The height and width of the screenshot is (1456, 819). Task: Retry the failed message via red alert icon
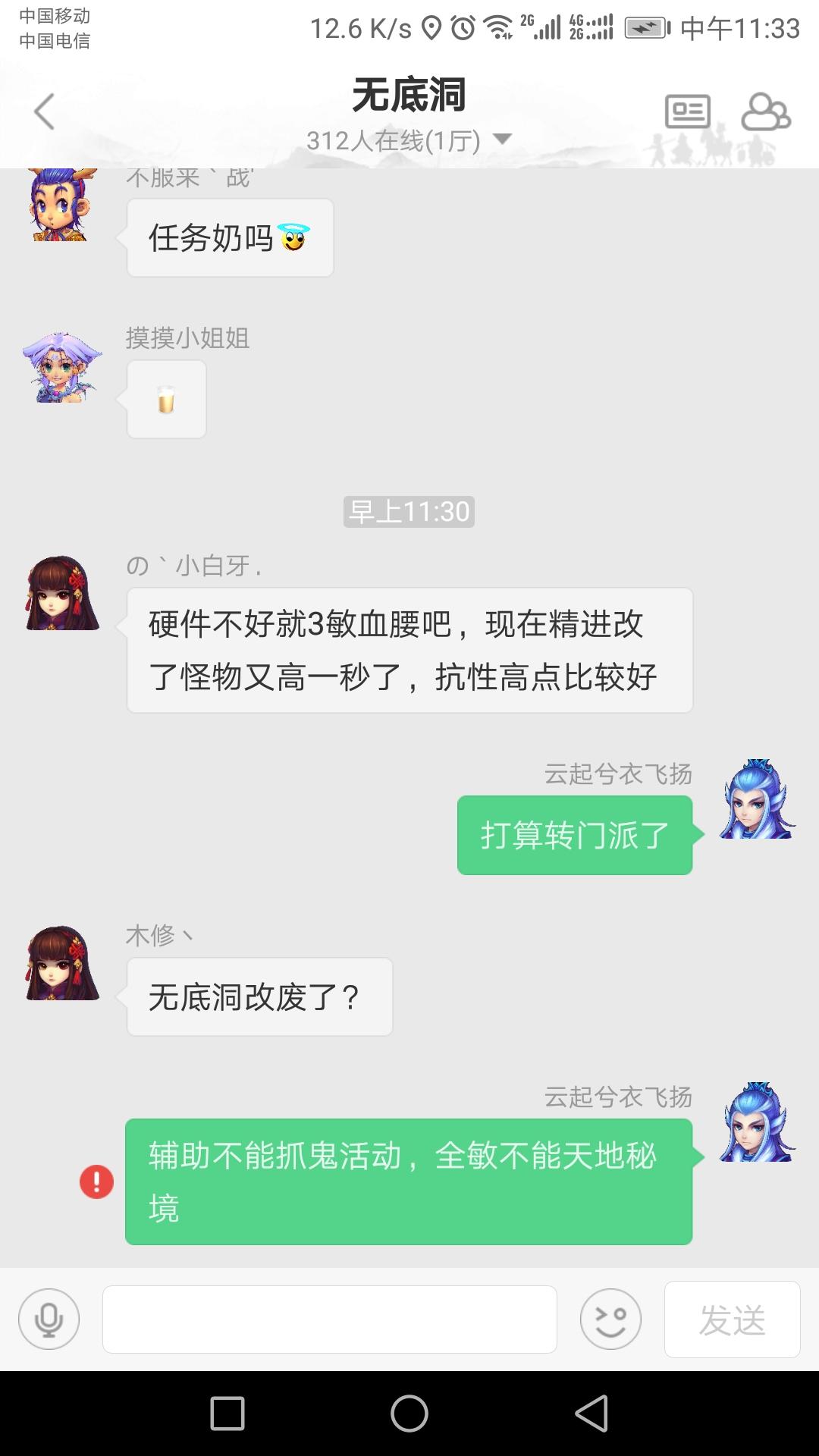(96, 1181)
